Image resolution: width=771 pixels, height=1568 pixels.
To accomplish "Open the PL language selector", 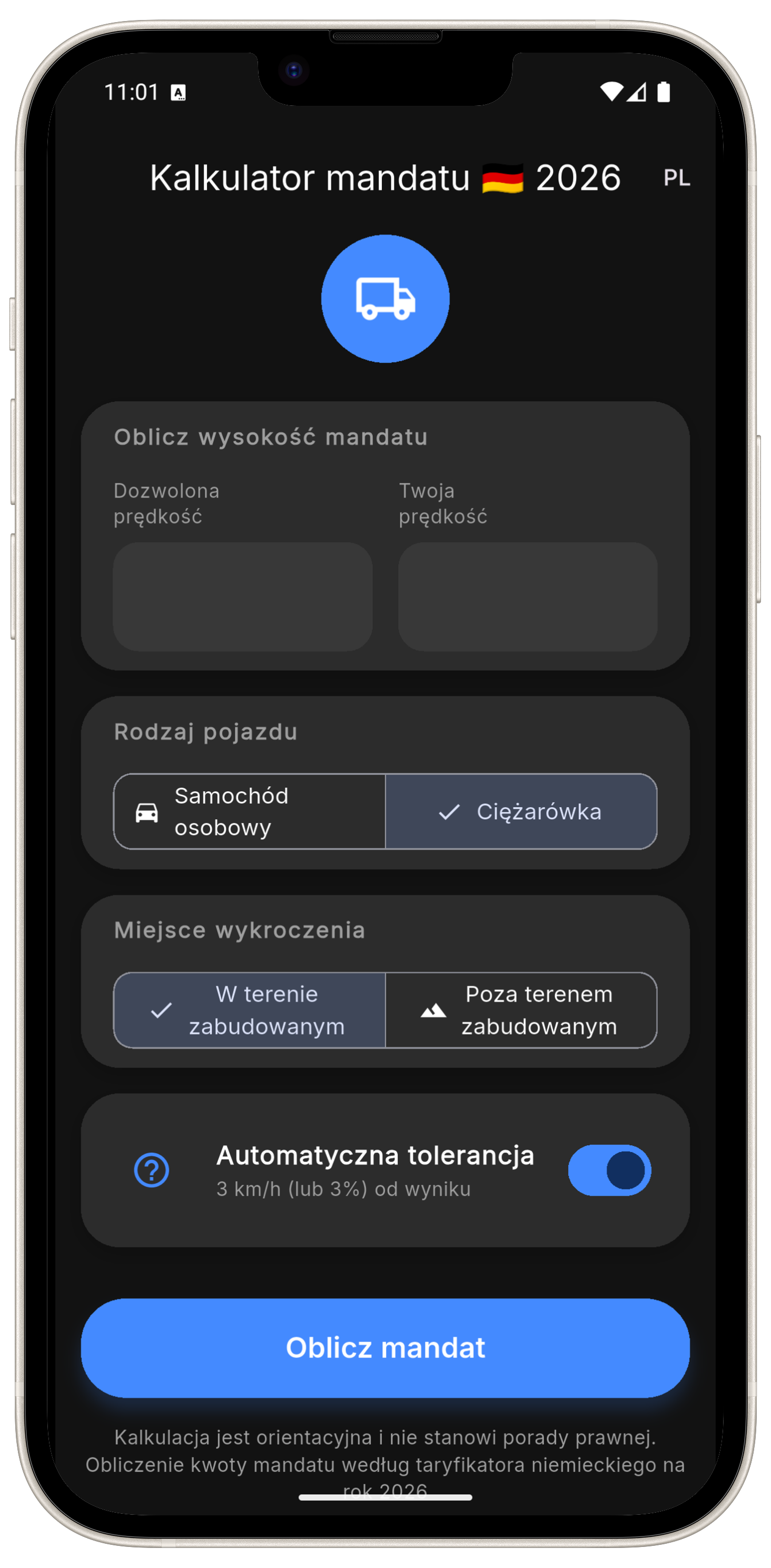I will (676, 178).
